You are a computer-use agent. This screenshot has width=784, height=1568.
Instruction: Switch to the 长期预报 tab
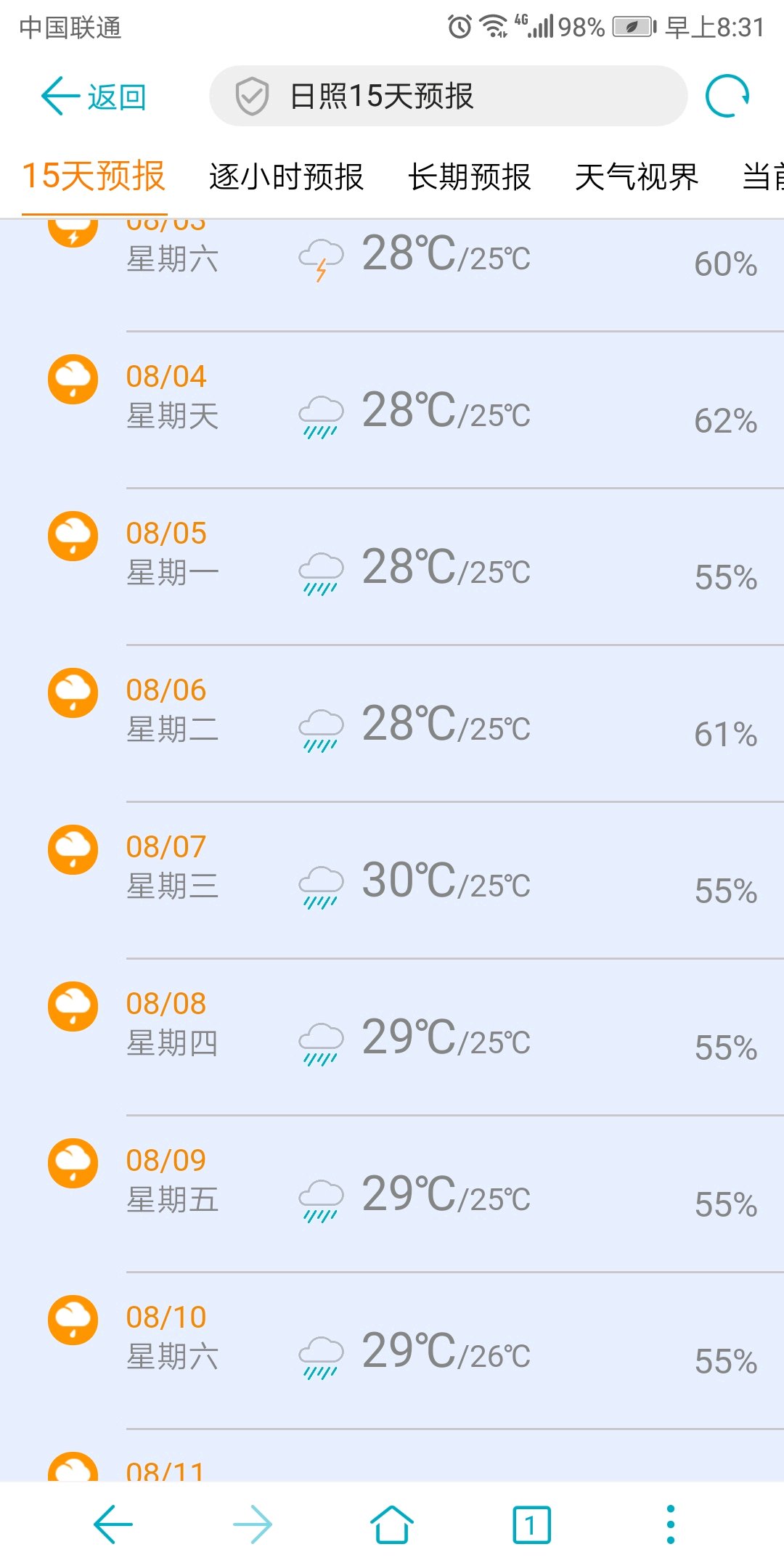470,176
